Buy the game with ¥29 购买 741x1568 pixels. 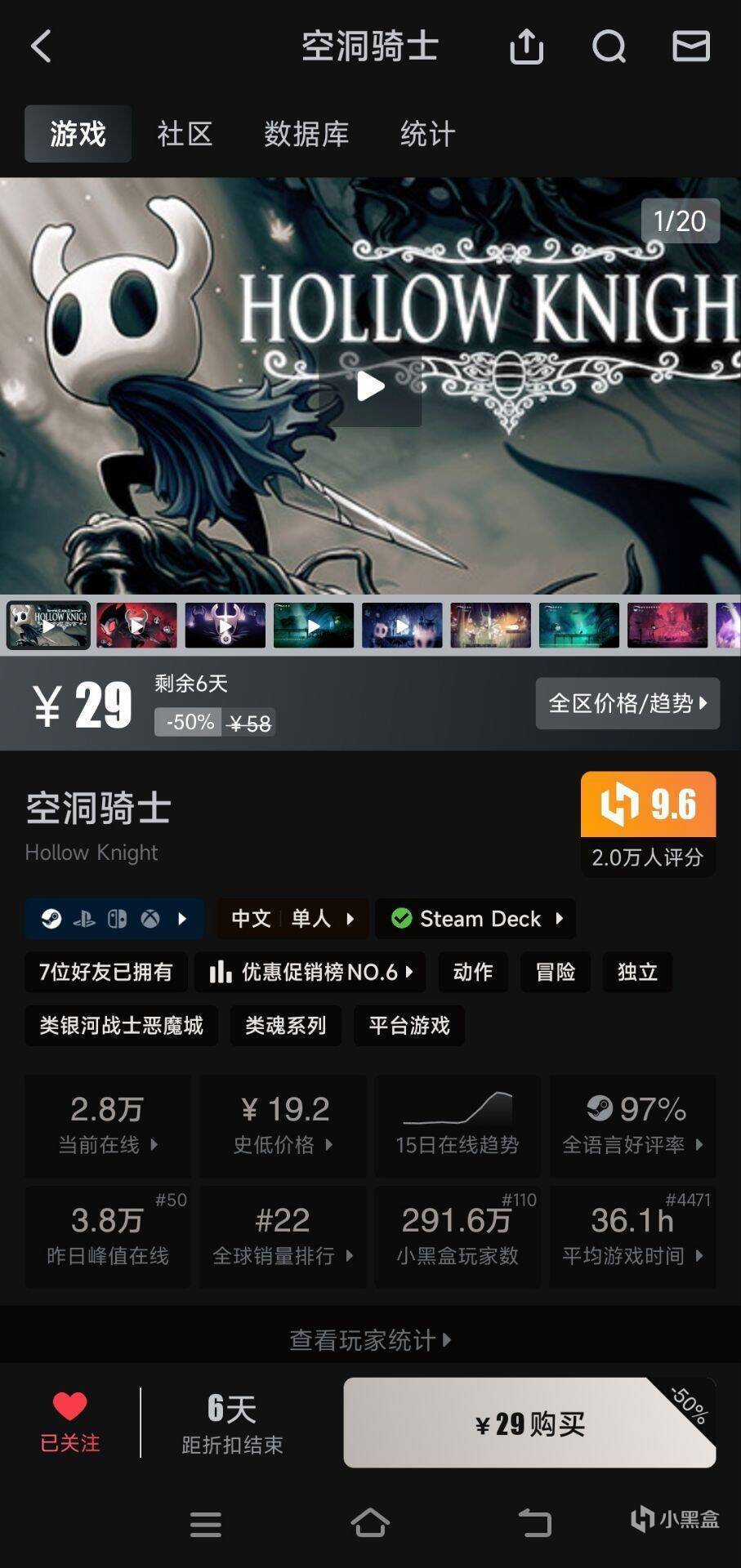(x=529, y=1423)
